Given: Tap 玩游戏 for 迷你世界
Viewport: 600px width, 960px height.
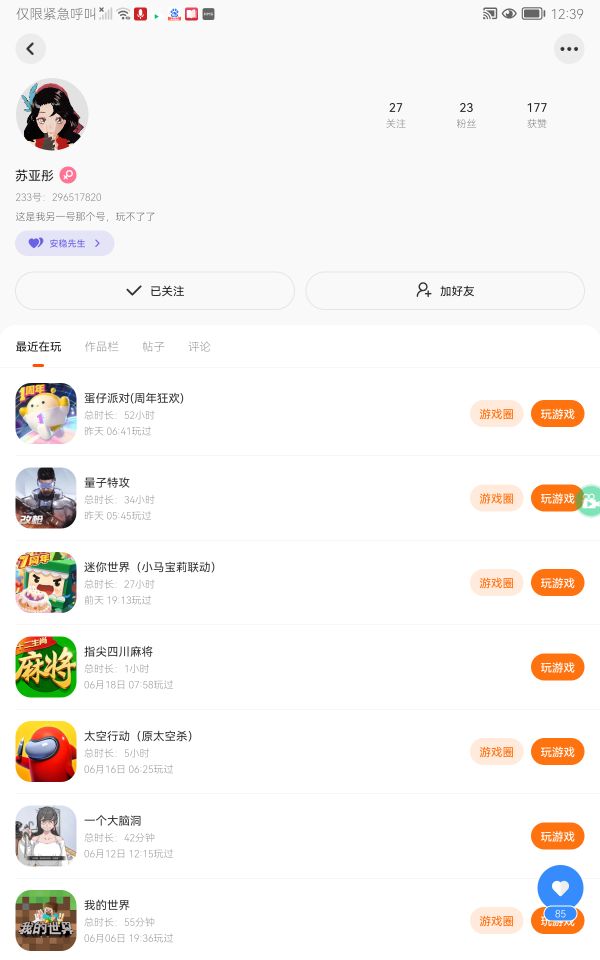Looking at the screenshot, I should (557, 583).
